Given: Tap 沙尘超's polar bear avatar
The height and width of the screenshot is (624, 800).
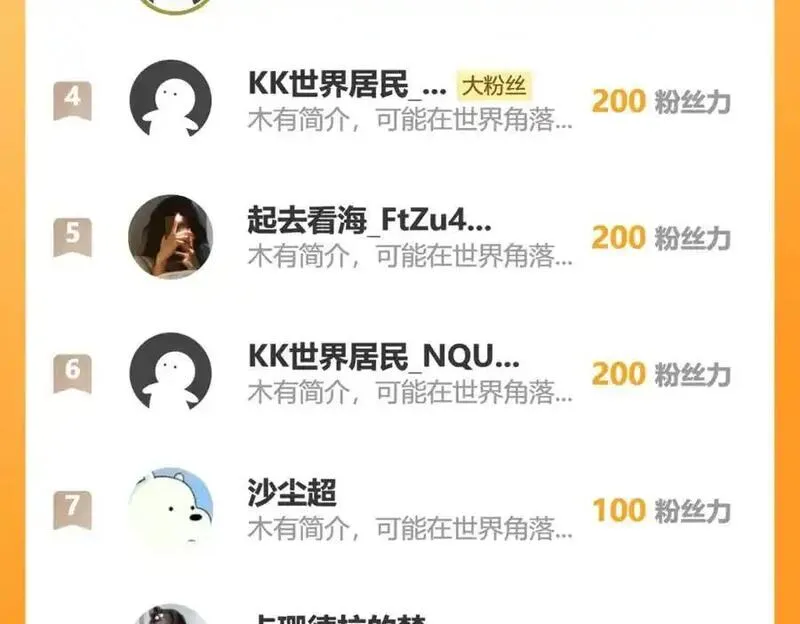Looking at the screenshot, I should pos(171,508).
